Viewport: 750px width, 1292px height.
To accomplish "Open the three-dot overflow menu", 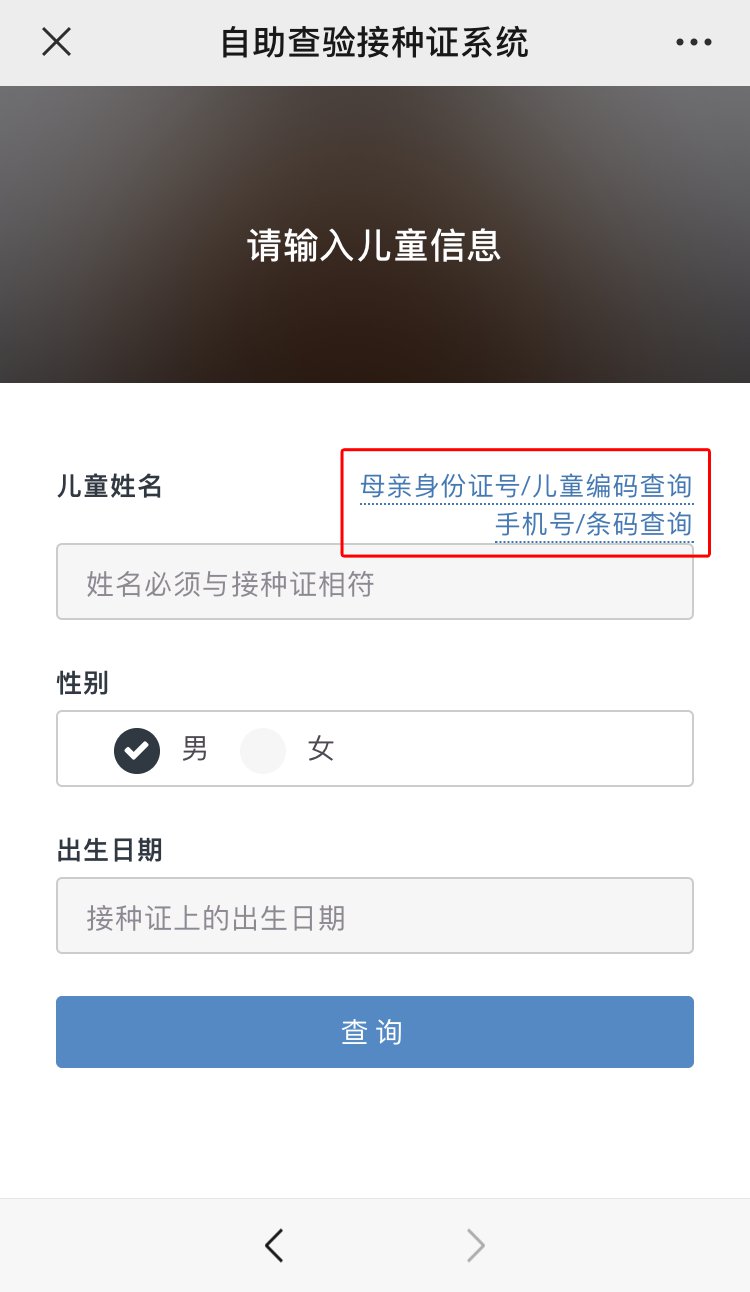I will point(693,42).
